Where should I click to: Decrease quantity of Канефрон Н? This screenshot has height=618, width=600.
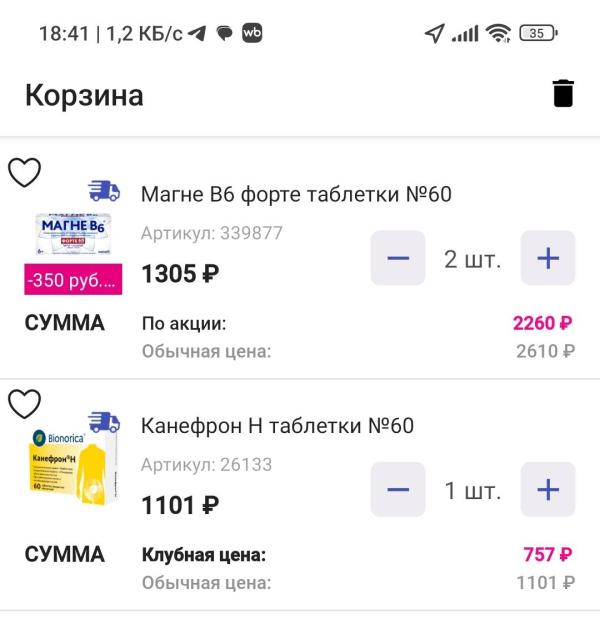click(398, 490)
